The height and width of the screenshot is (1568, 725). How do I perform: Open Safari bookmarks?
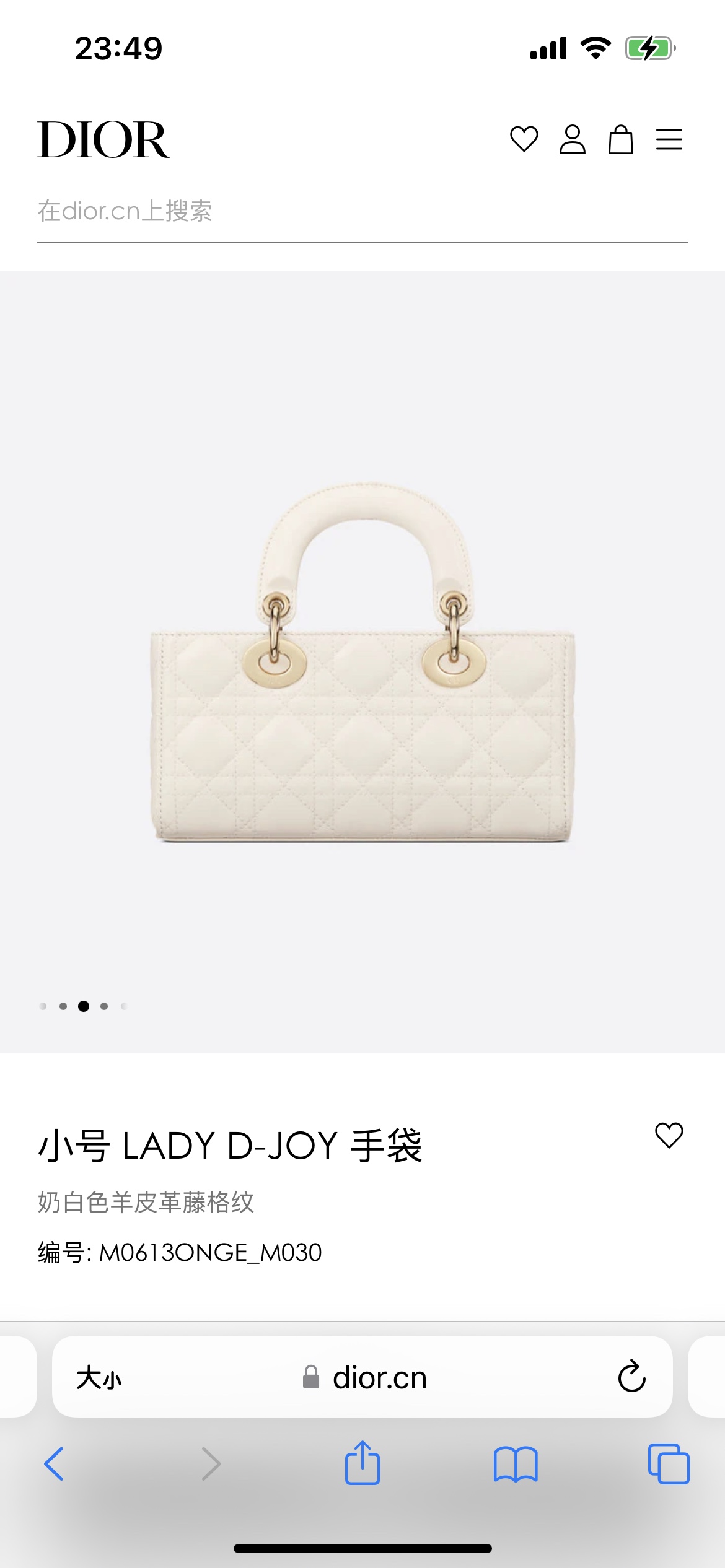(x=516, y=1464)
